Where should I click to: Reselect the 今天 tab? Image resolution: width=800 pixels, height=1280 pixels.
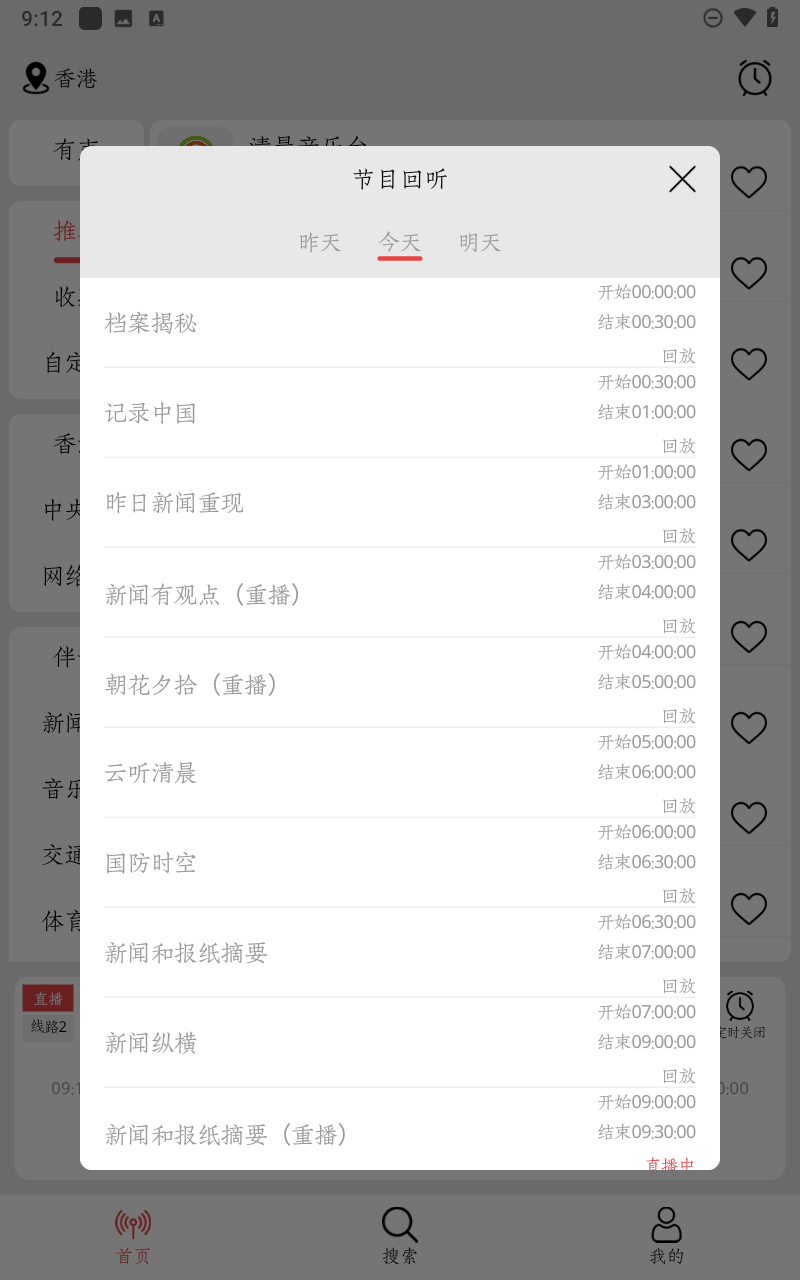[400, 243]
